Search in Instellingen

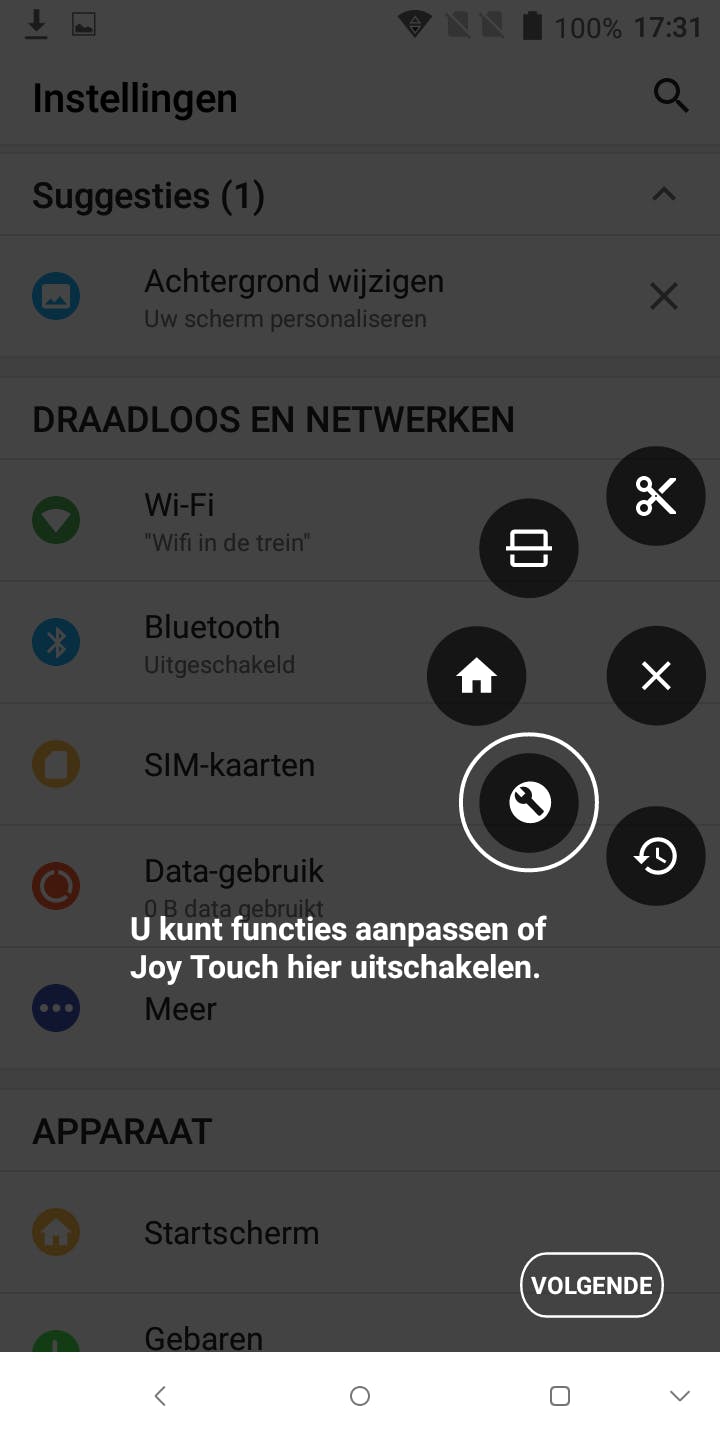coord(671,96)
